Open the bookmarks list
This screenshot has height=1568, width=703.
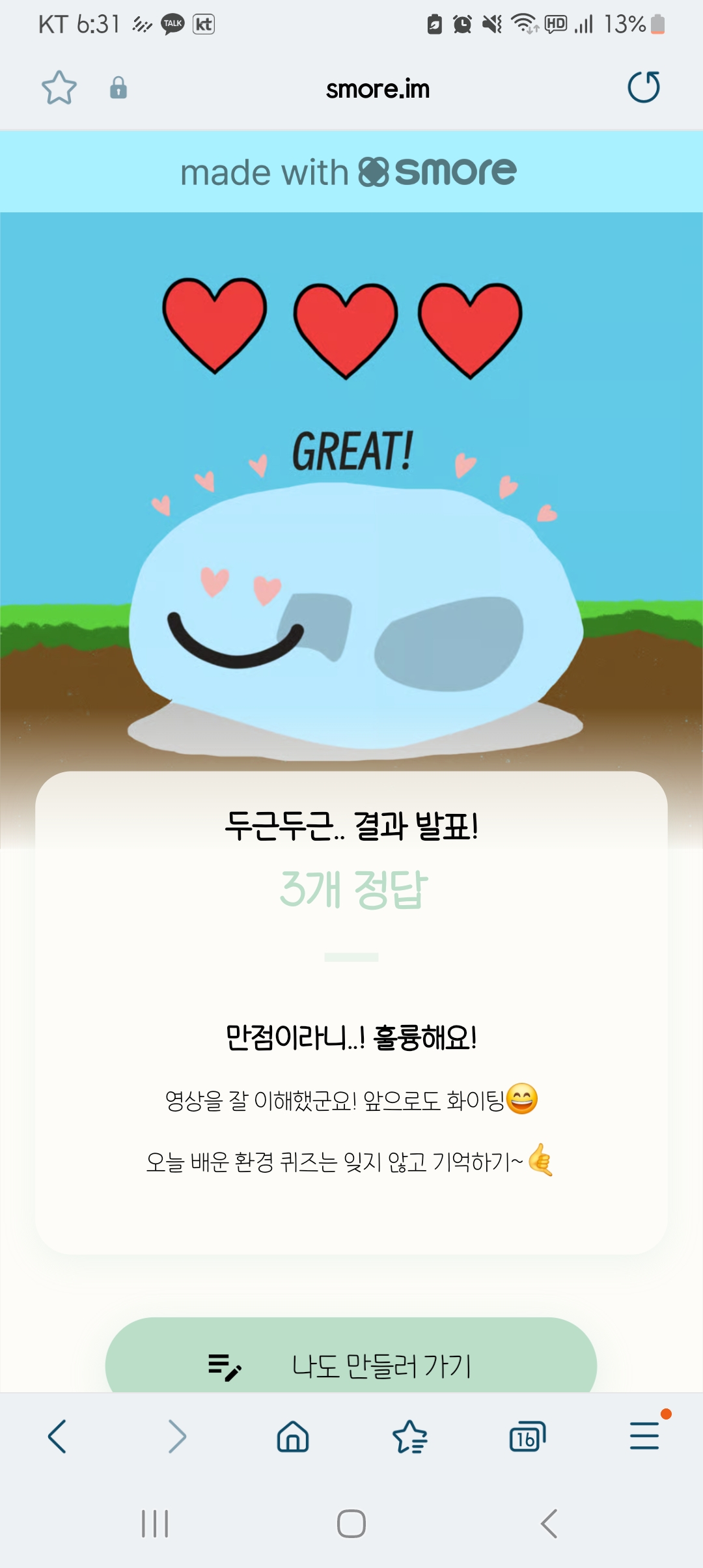(x=410, y=1436)
